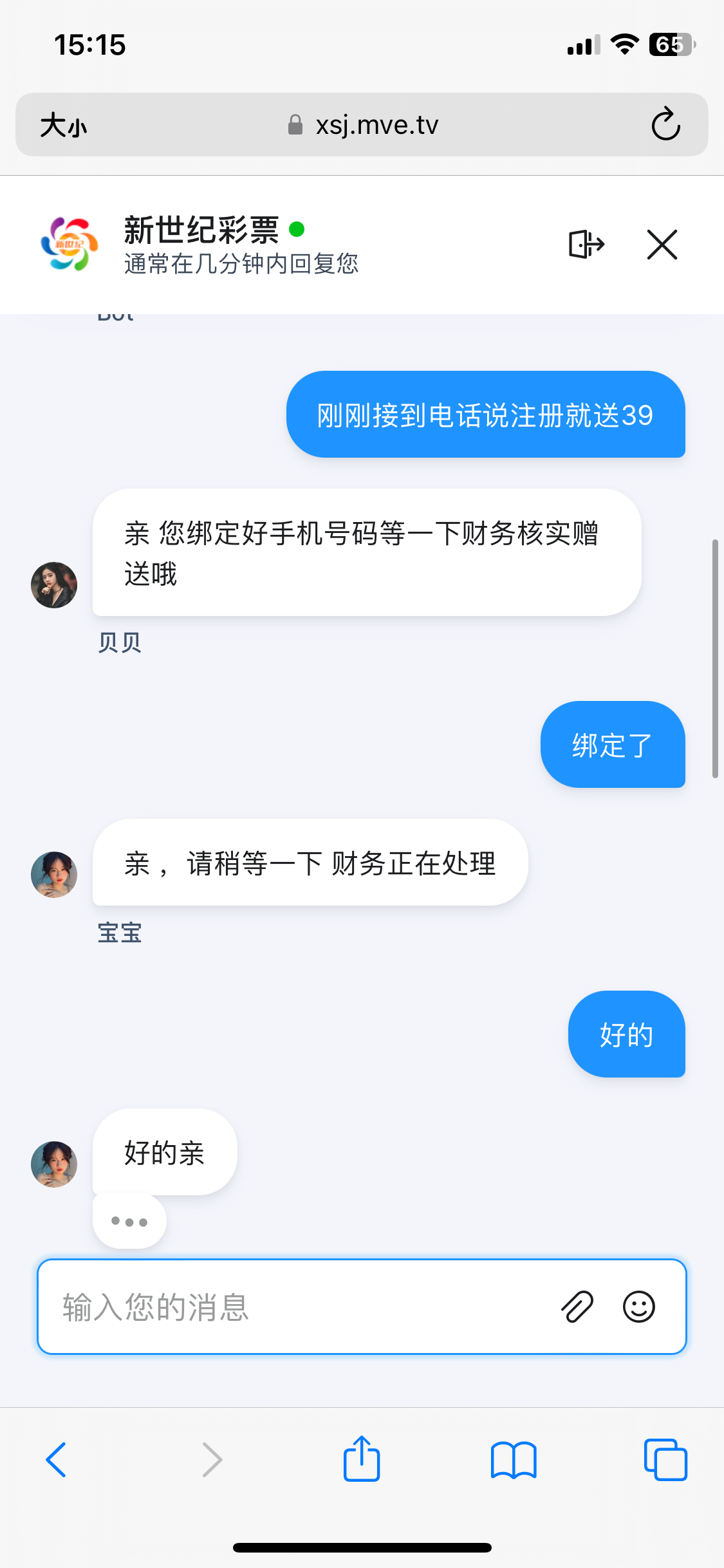
Task: Reload the xsj.mve.tv page
Action: tap(665, 124)
